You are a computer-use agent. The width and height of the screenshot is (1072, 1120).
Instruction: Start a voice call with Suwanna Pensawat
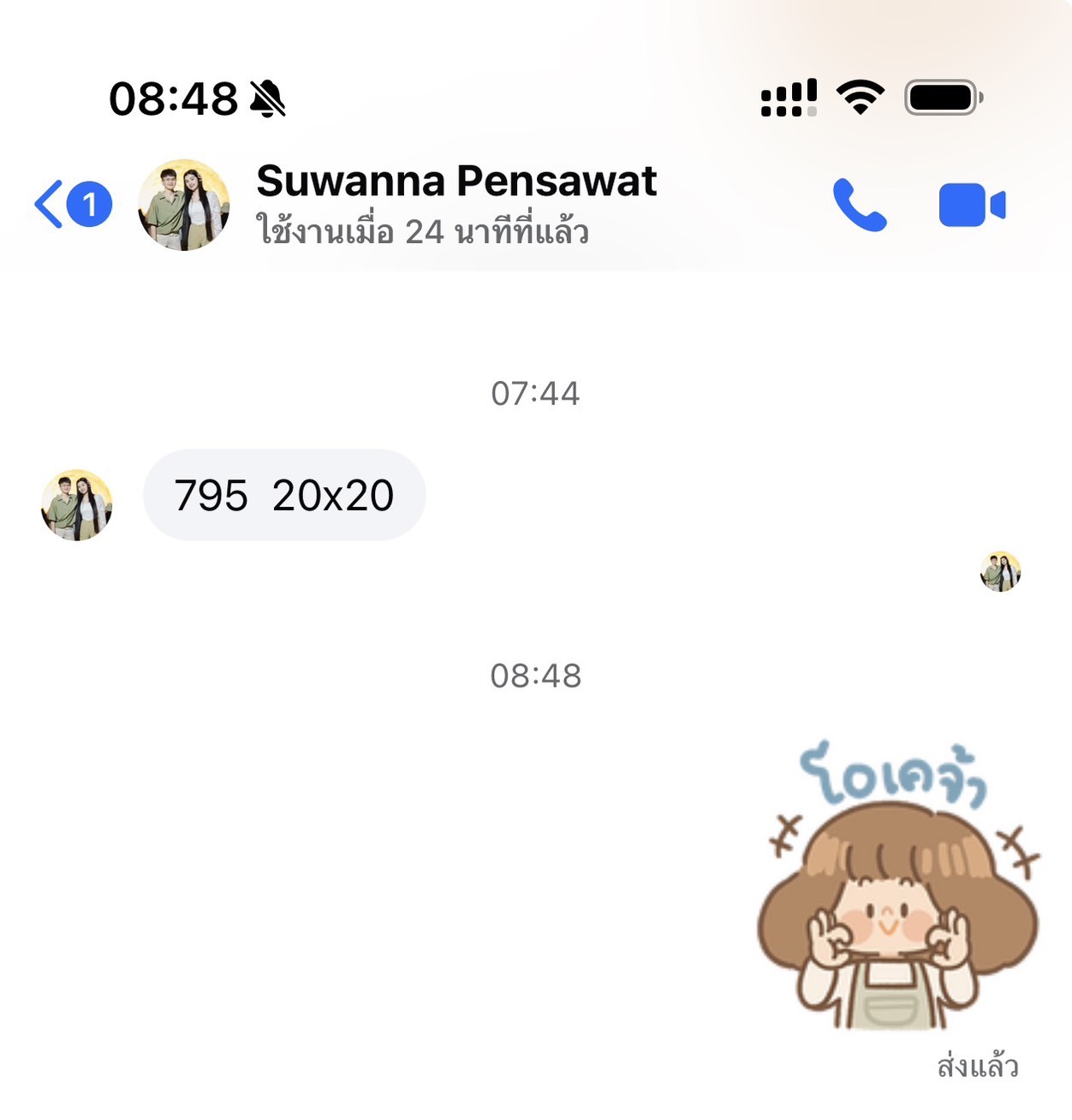click(x=860, y=206)
